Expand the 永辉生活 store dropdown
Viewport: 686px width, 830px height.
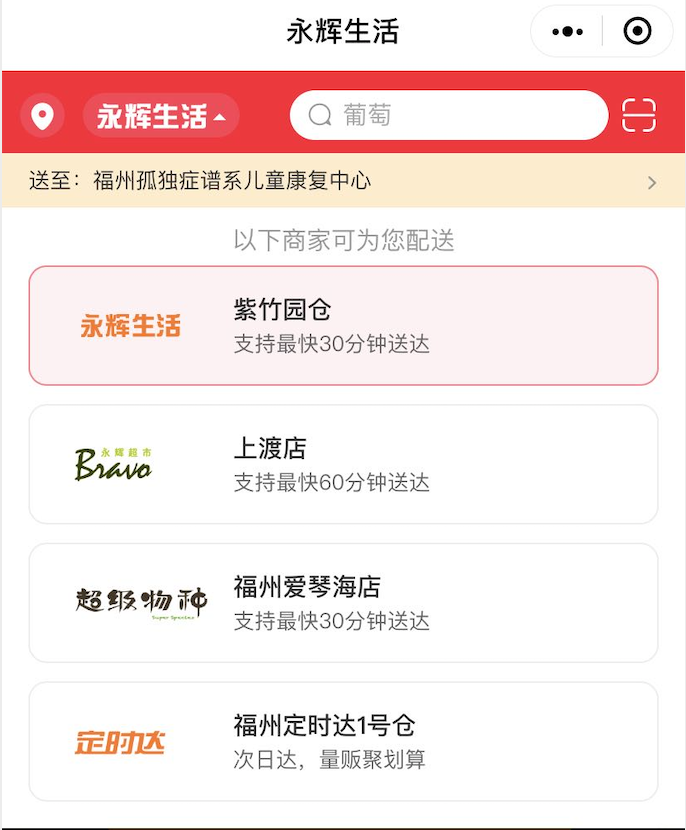tap(161, 116)
